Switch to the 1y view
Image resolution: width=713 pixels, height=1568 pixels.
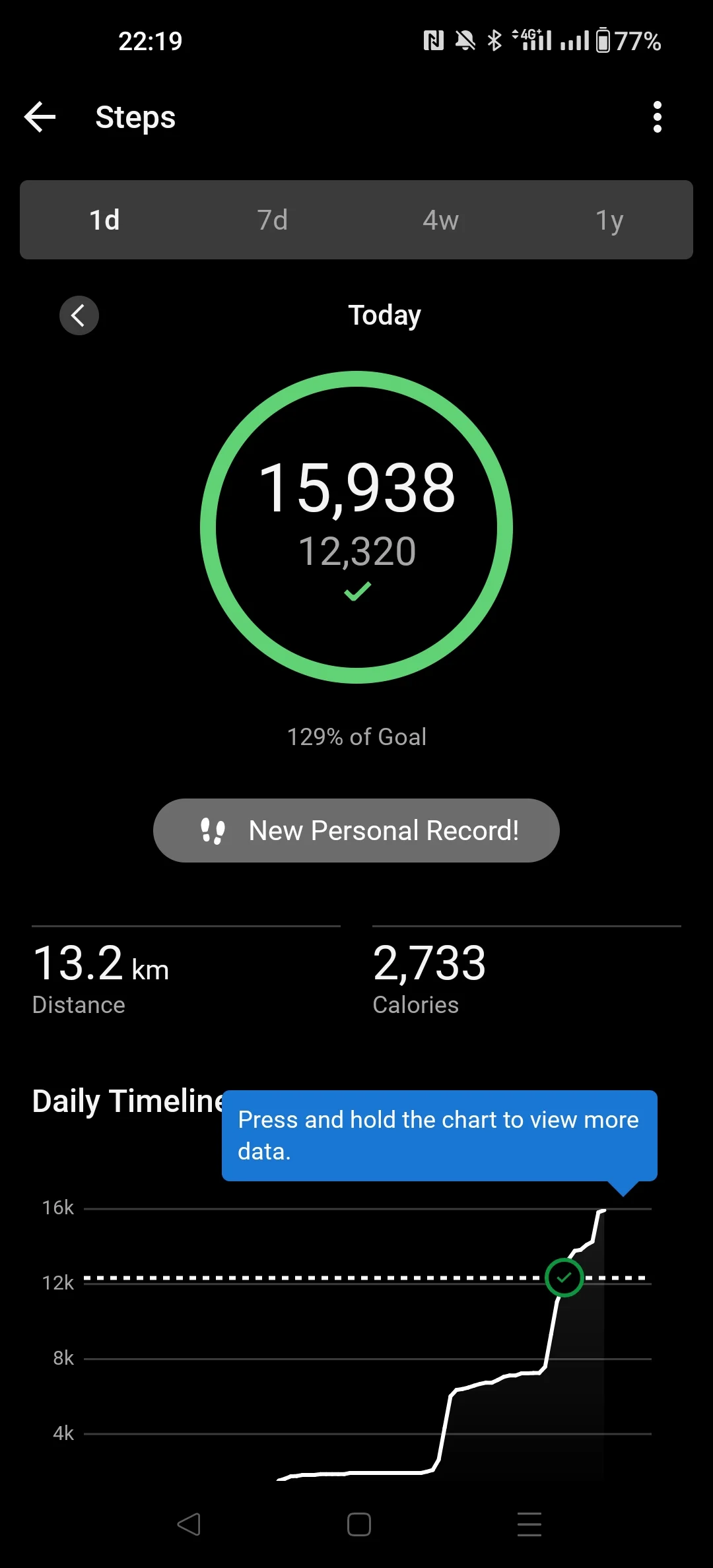pyautogui.click(x=609, y=220)
